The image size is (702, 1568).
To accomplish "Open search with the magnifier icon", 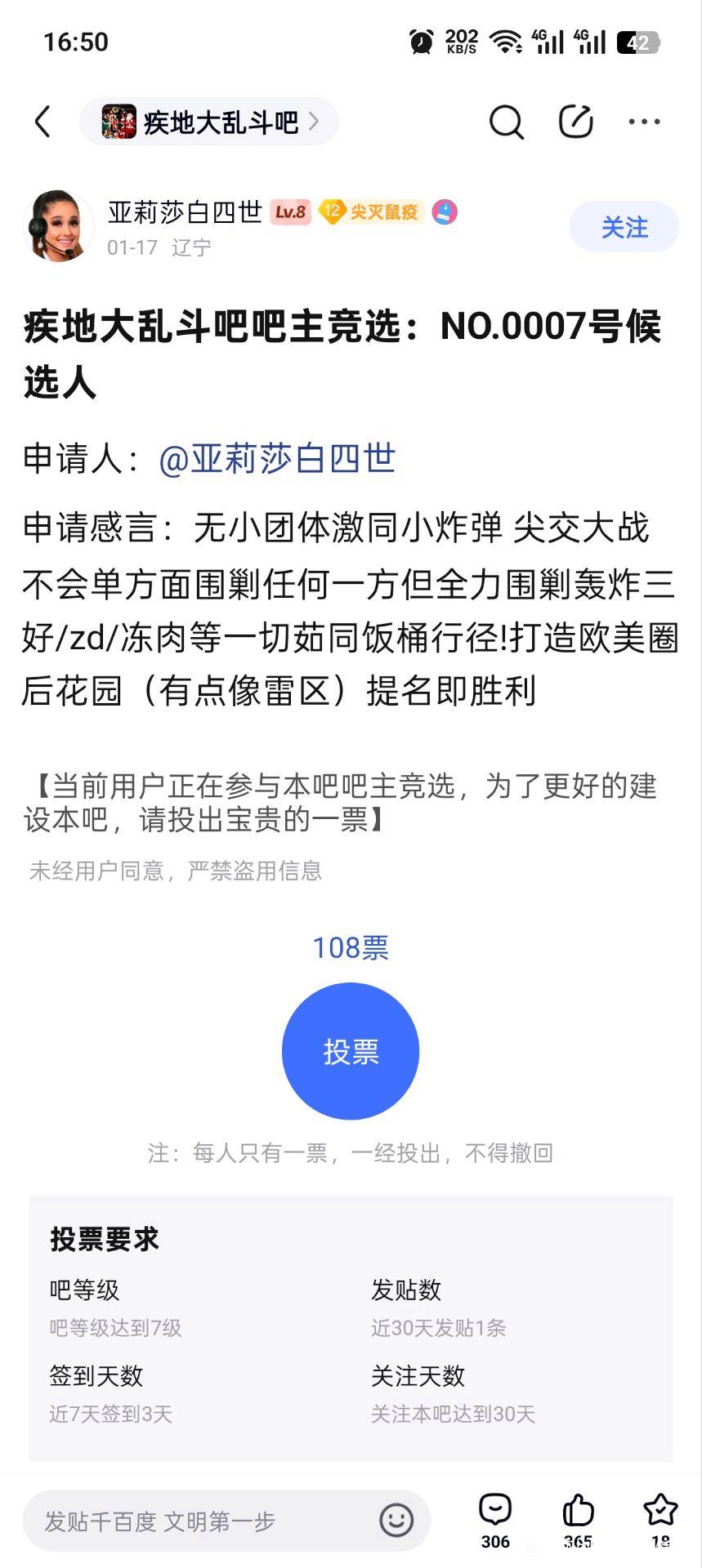I will pos(506,122).
